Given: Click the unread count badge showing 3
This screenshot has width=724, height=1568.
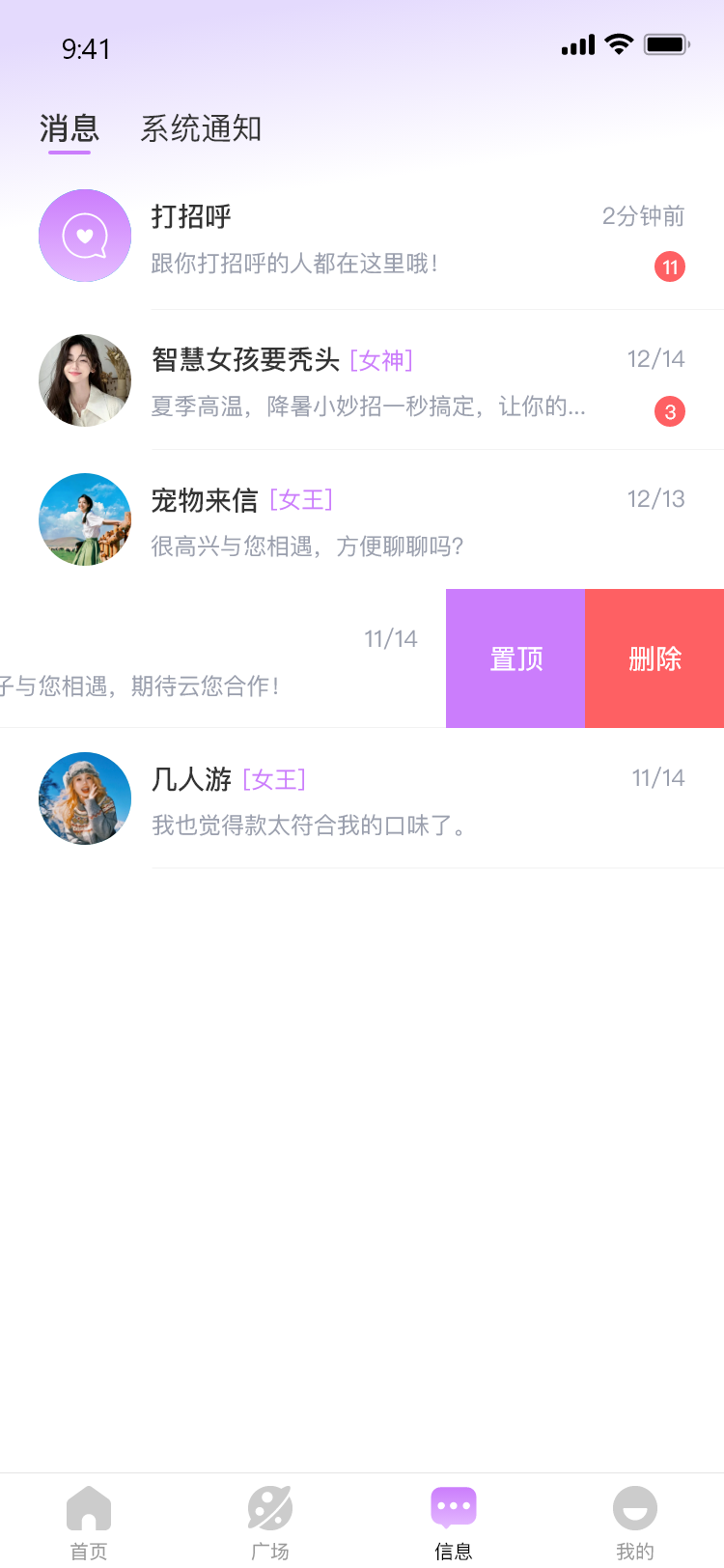Looking at the screenshot, I should pyautogui.click(x=670, y=411).
